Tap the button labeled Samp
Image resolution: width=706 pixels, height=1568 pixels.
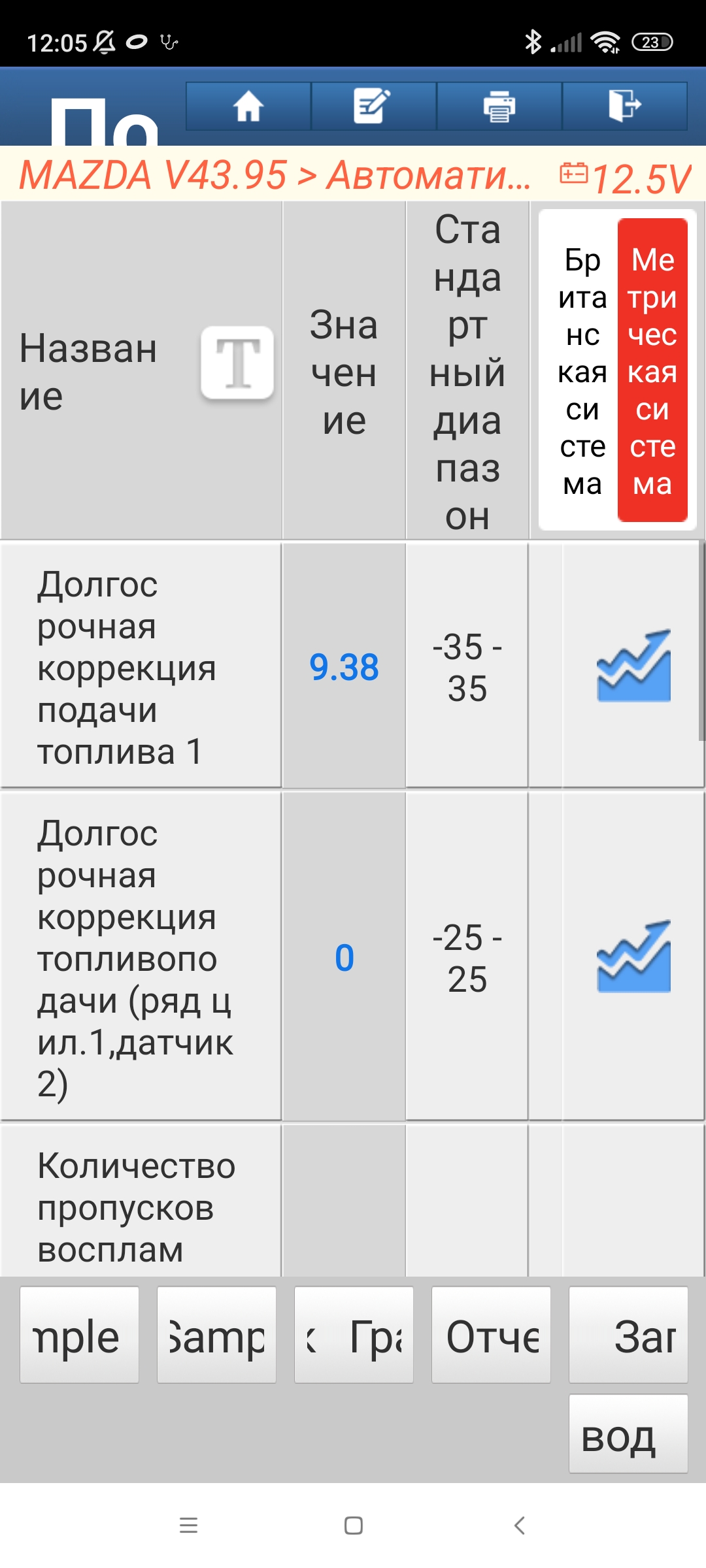(x=216, y=1335)
